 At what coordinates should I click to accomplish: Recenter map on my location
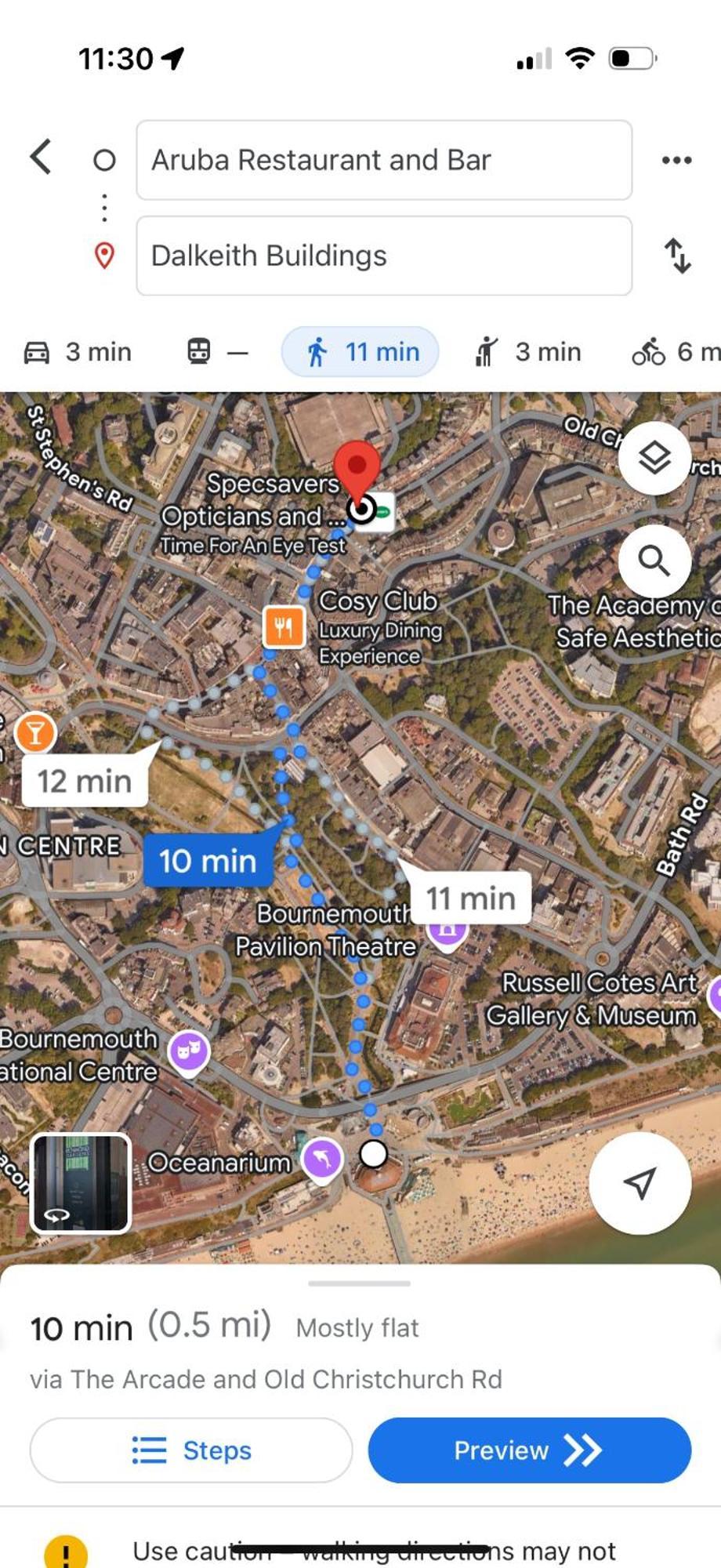click(639, 1183)
